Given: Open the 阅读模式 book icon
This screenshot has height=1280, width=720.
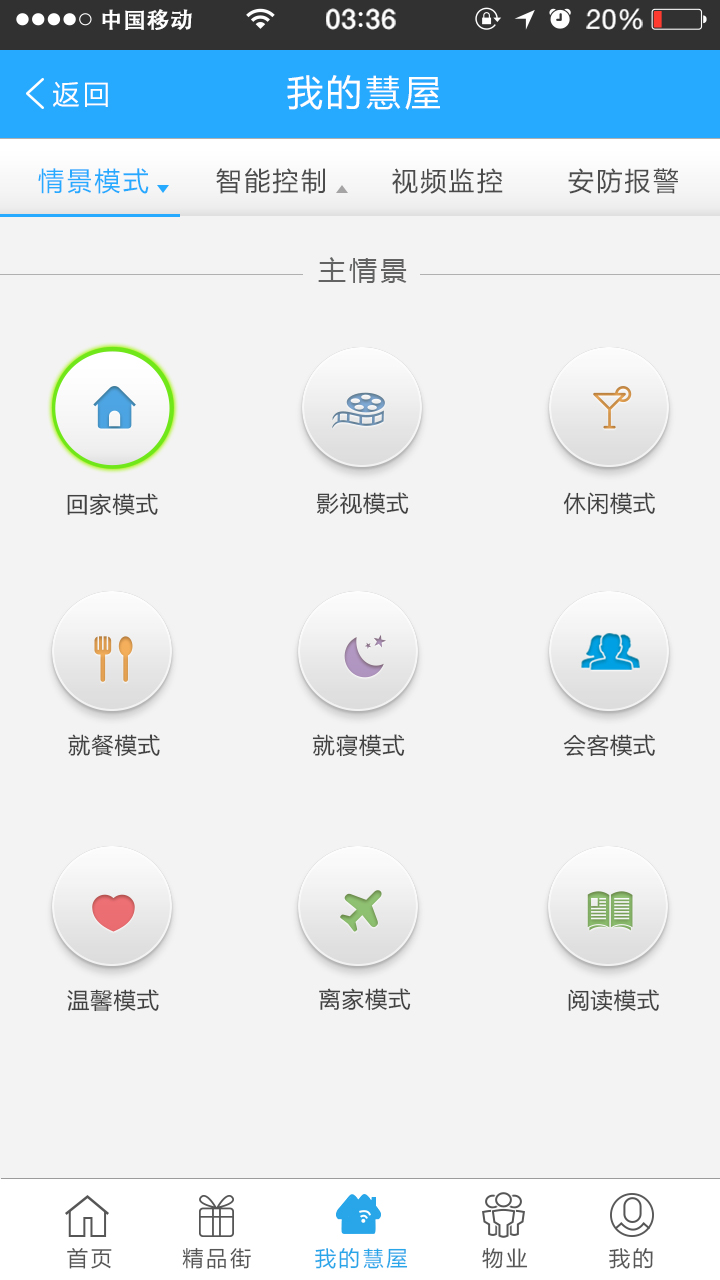Looking at the screenshot, I should (x=608, y=906).
